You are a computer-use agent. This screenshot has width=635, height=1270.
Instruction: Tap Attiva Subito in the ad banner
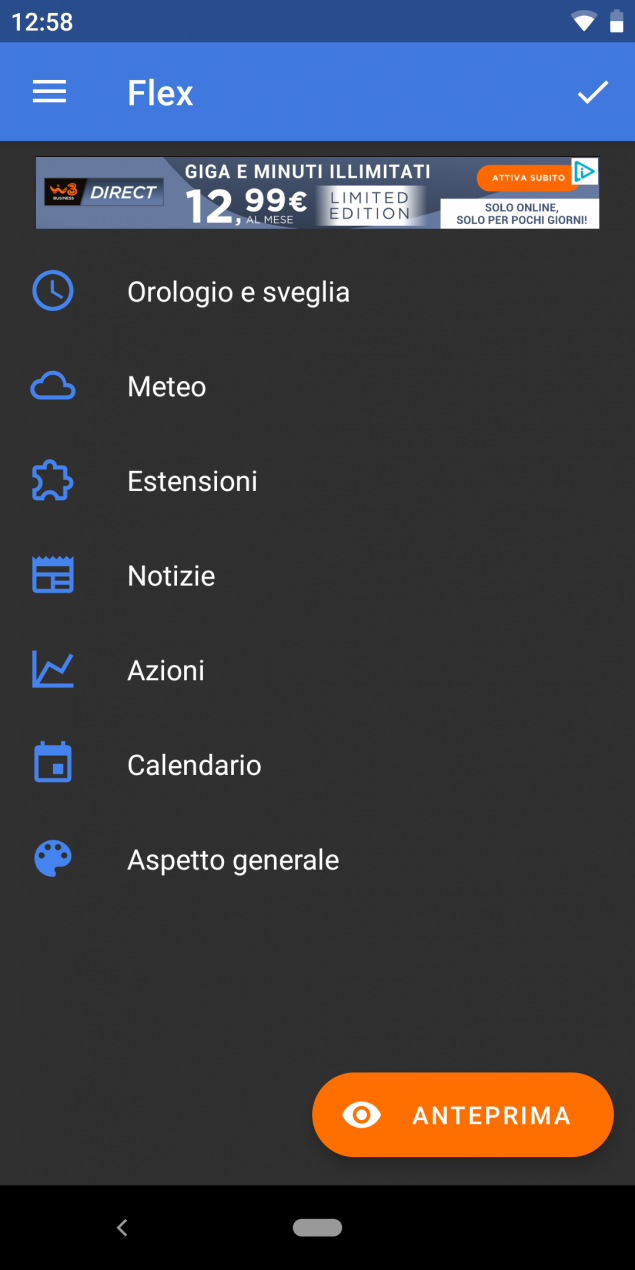(x=528, y=177)
